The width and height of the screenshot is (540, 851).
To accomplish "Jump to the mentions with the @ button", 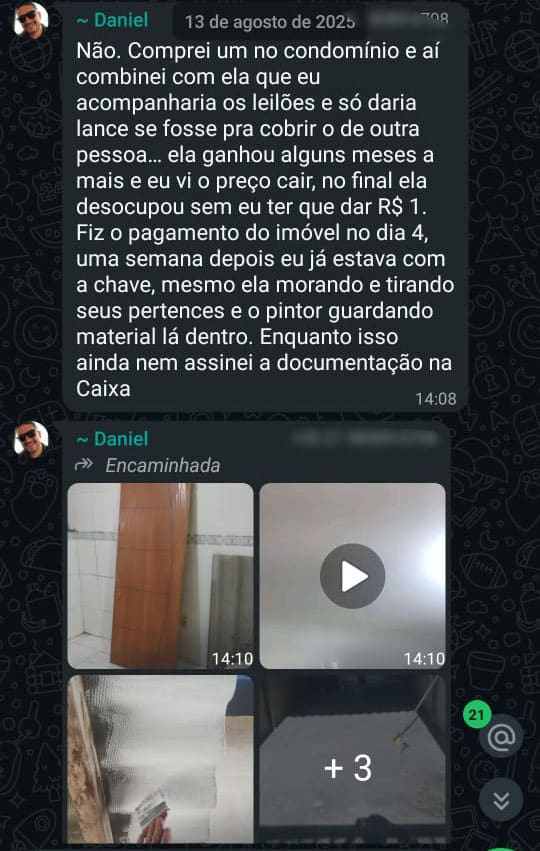I will (x=501, y=736).
